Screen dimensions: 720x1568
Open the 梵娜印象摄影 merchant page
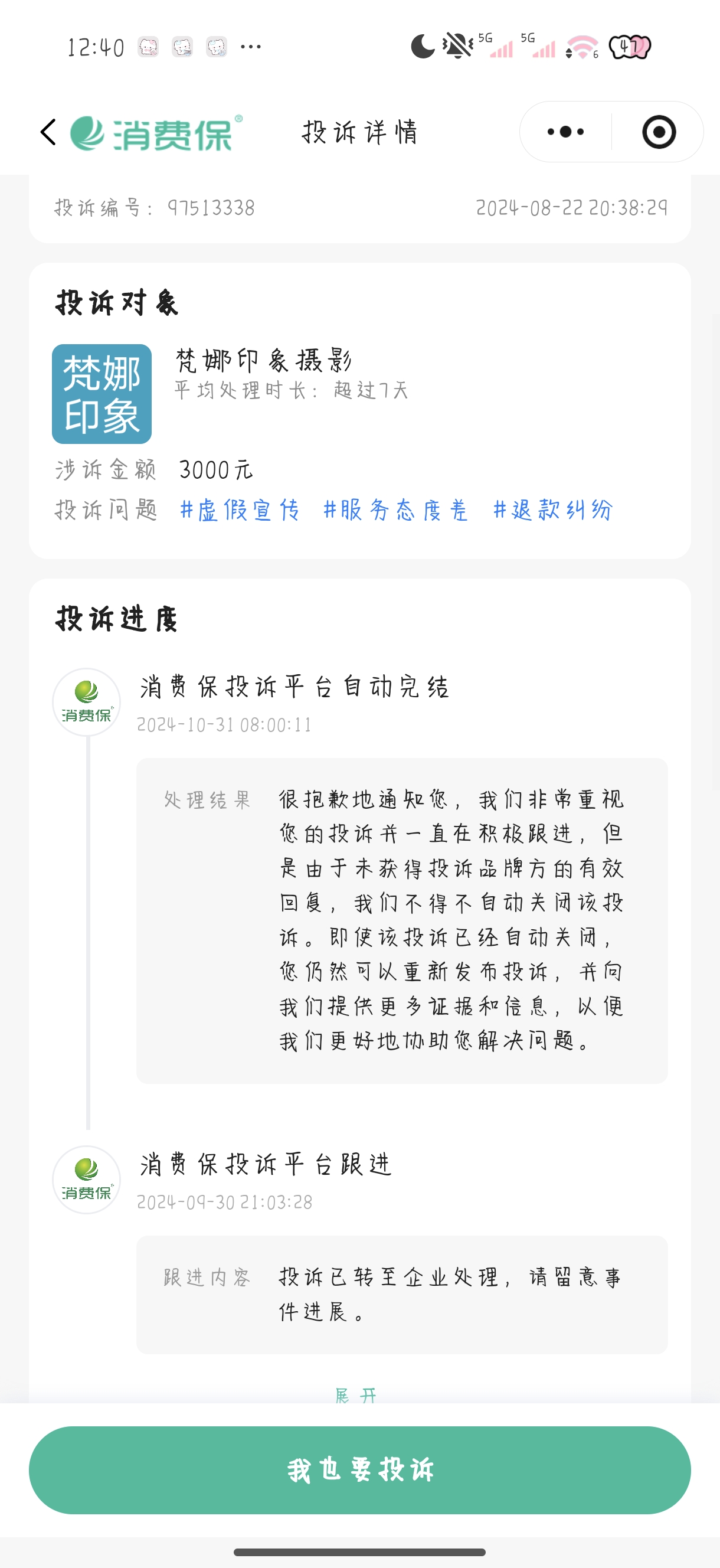tap(263, 361)
